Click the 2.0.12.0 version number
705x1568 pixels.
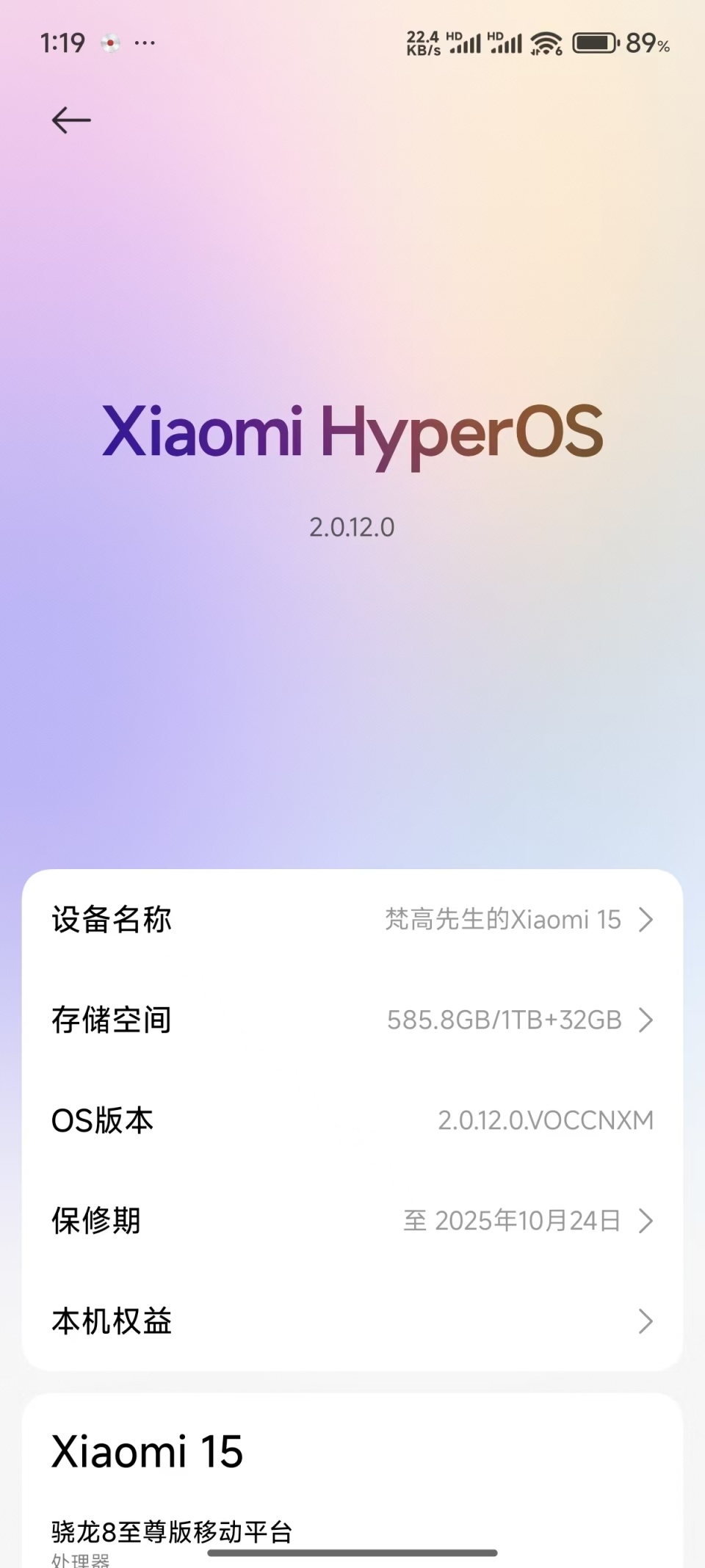pyautogui.click(x=352, y=526)
